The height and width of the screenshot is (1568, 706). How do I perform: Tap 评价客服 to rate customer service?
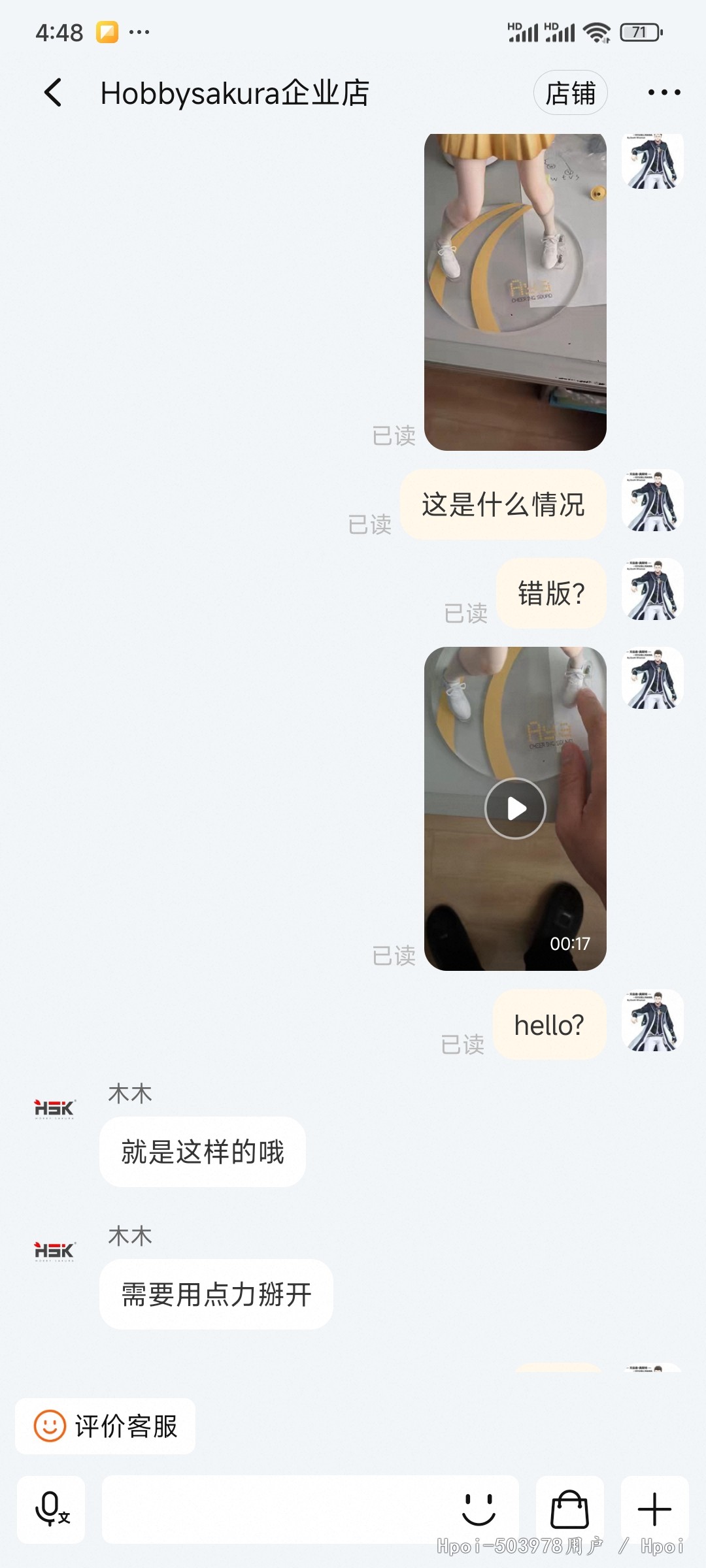click(105, 1426)
